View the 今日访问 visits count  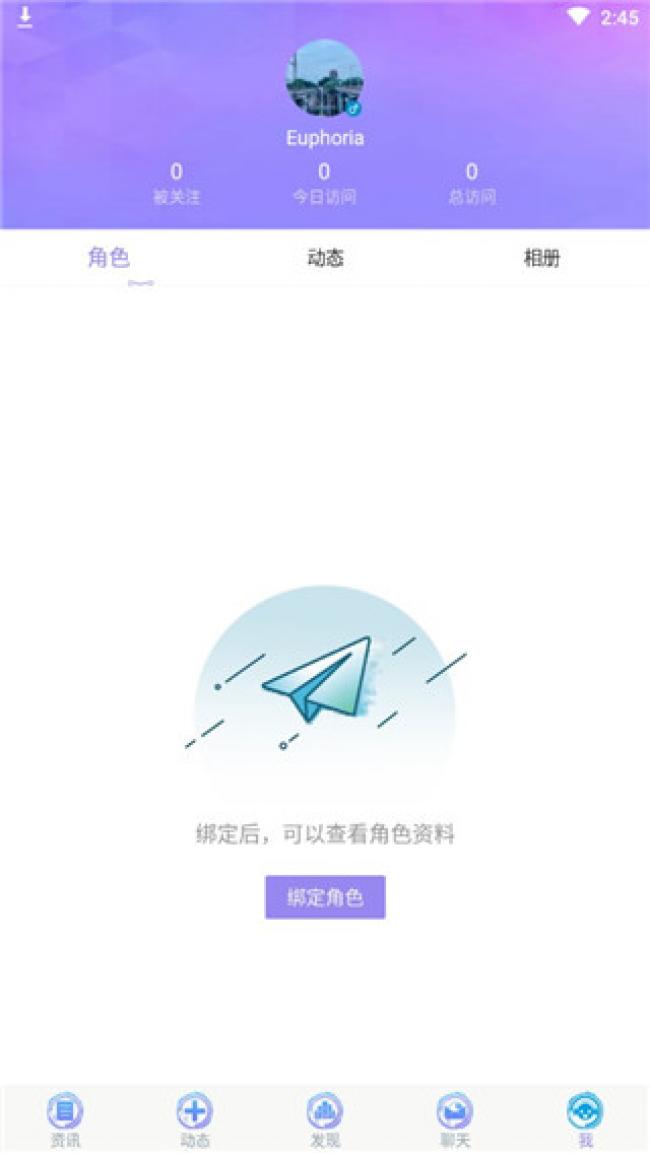coord(324,184)
